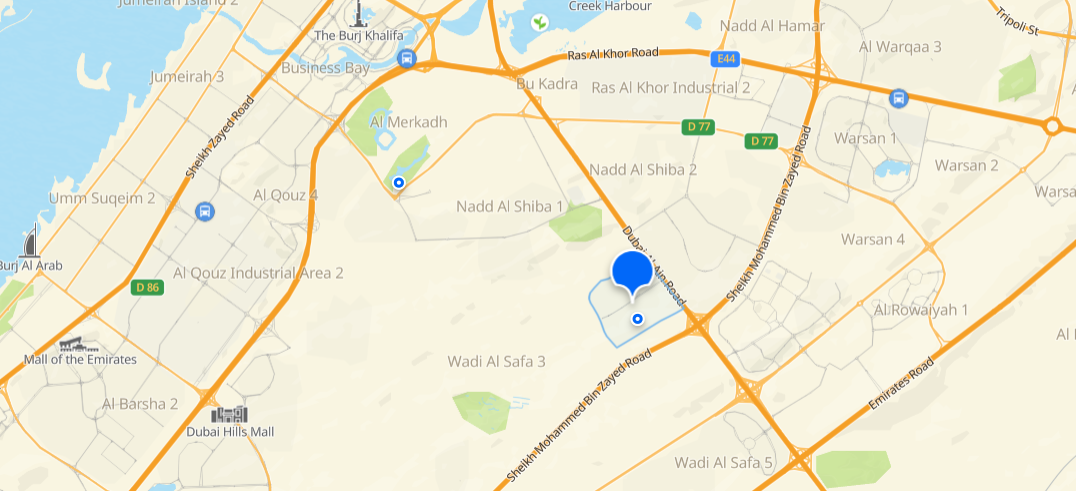Tap the large blue location pin
Image resolution: width=1076 pixels, height=491 pixels.
pyautogui.click(x=631, y=272)
